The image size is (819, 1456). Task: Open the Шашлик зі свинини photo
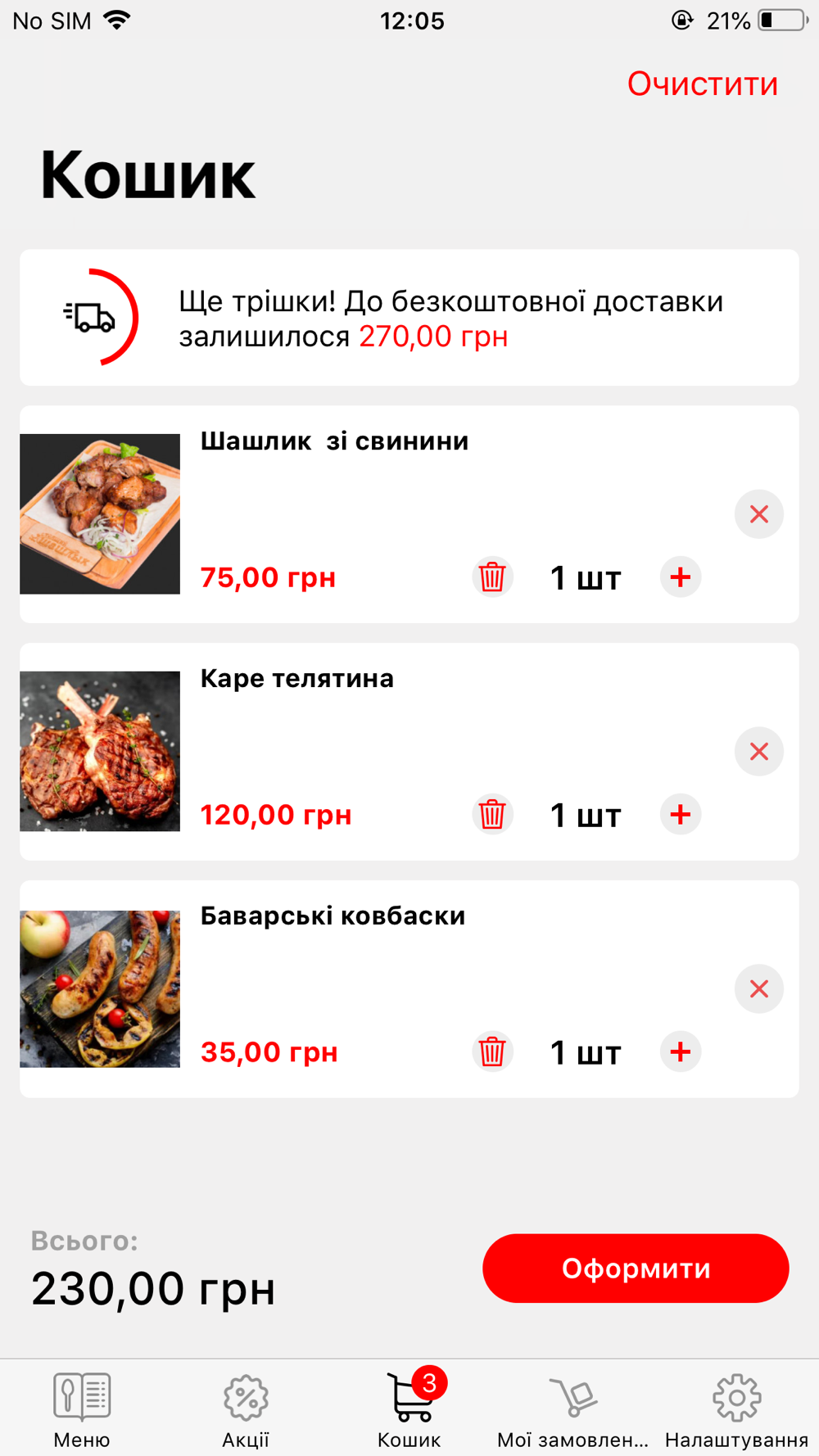pyautogui.click(x=100, y=514)
